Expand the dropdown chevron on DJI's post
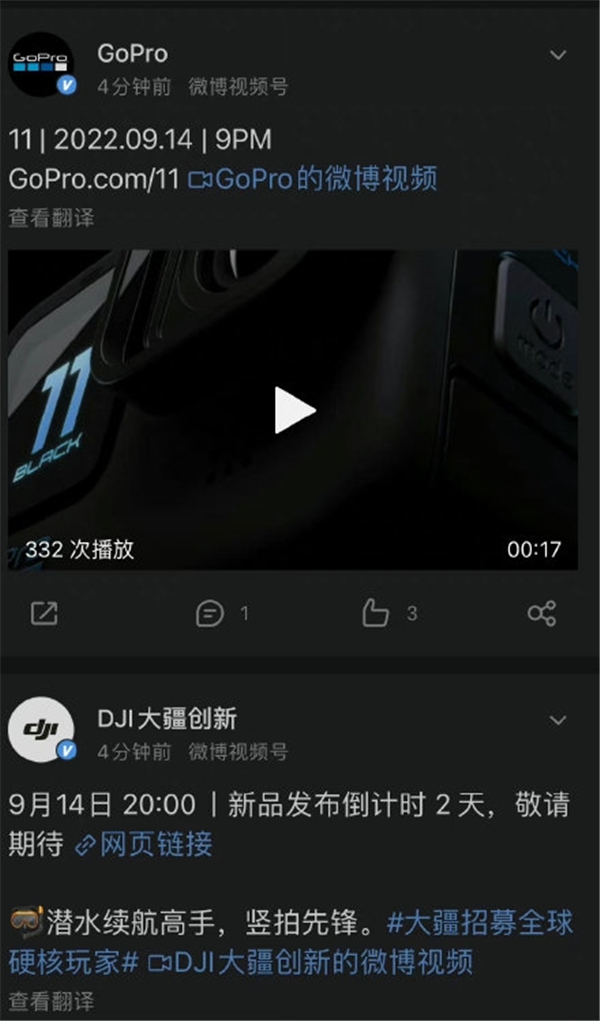The width and height of the screenshot is (600, 1021). 558,720
